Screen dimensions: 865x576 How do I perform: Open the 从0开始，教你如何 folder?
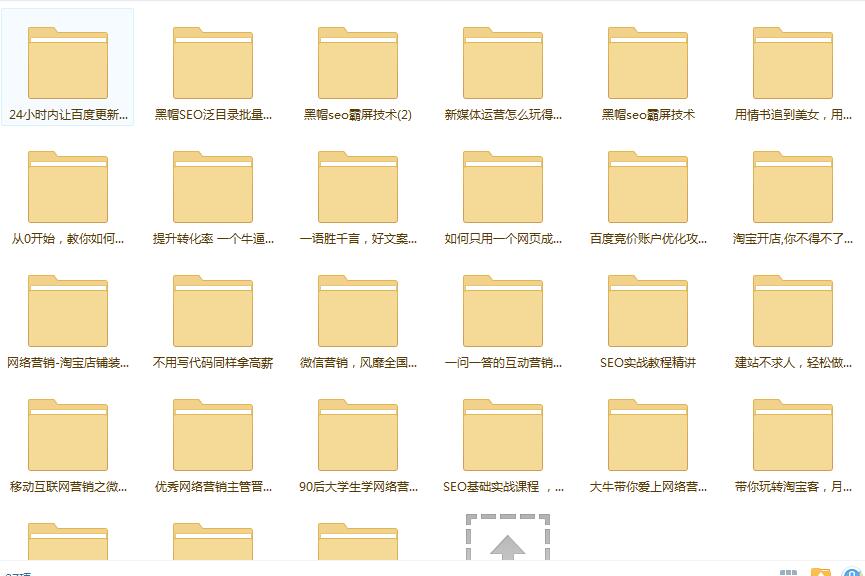pos(68,187)
